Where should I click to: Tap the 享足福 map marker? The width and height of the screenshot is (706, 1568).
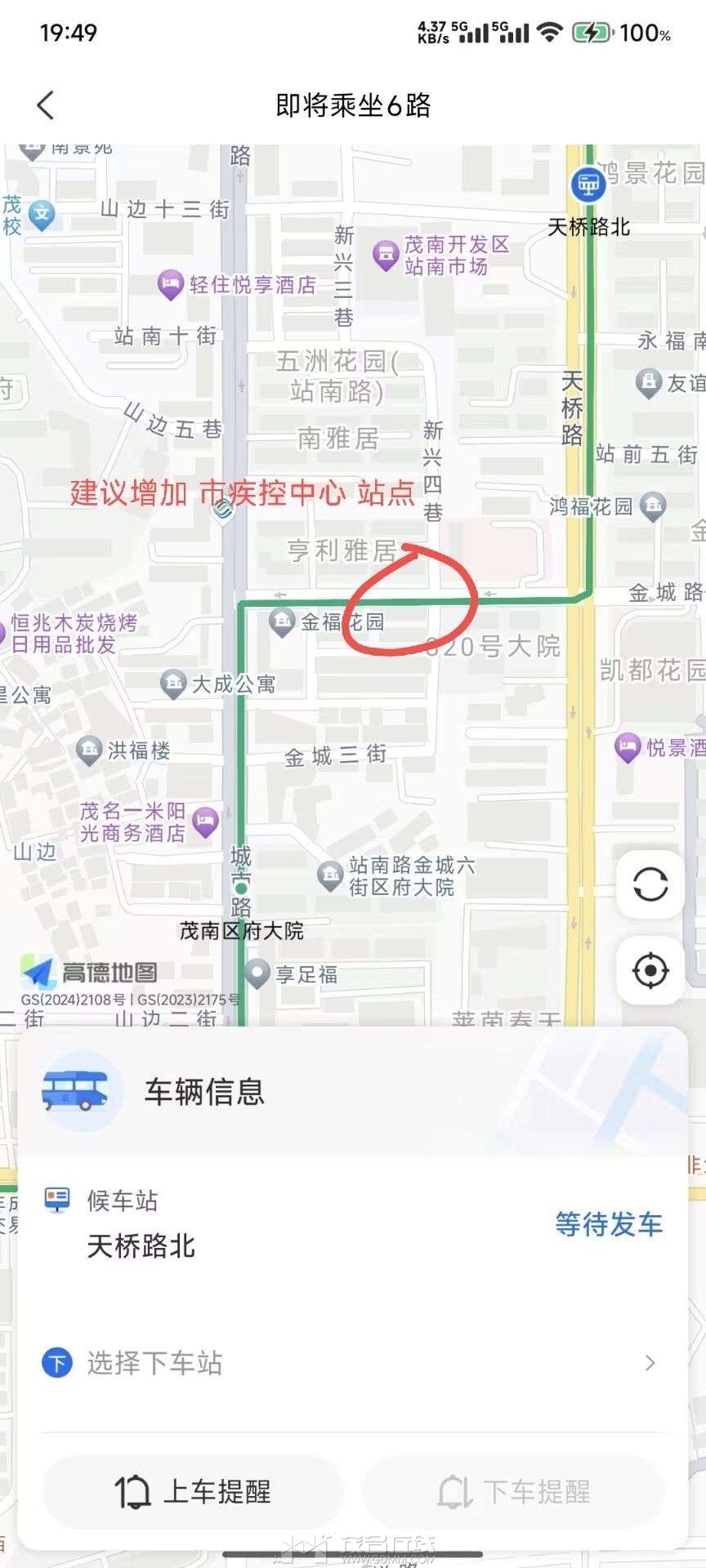tap(257, 974)
